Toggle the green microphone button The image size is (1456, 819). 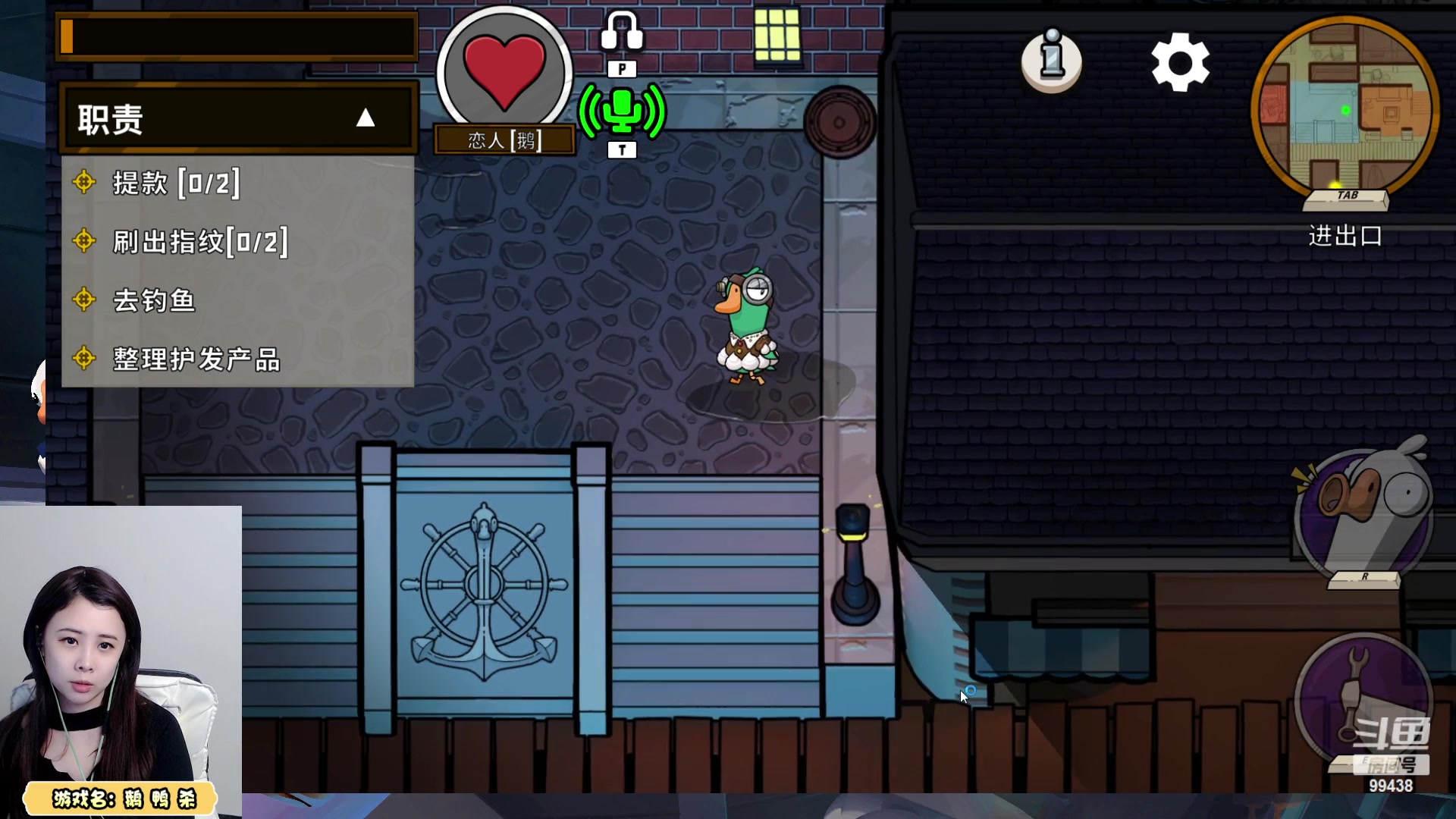click(x=622, y=112)
